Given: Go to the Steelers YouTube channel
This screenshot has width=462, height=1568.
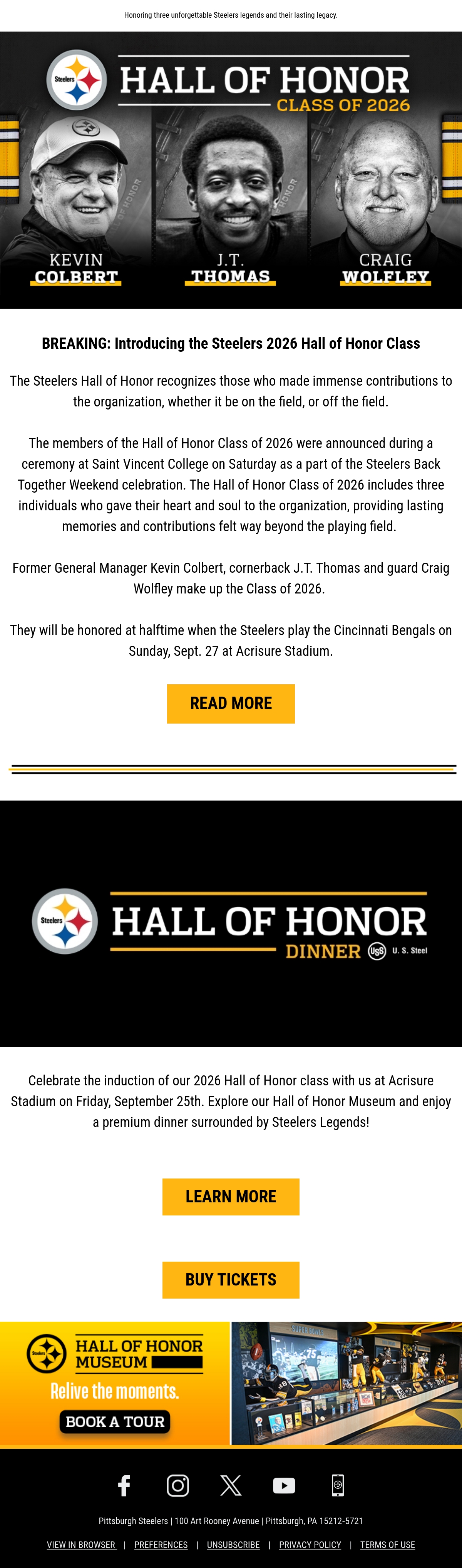Looking at the screenshot, I should click(284, 1486).
